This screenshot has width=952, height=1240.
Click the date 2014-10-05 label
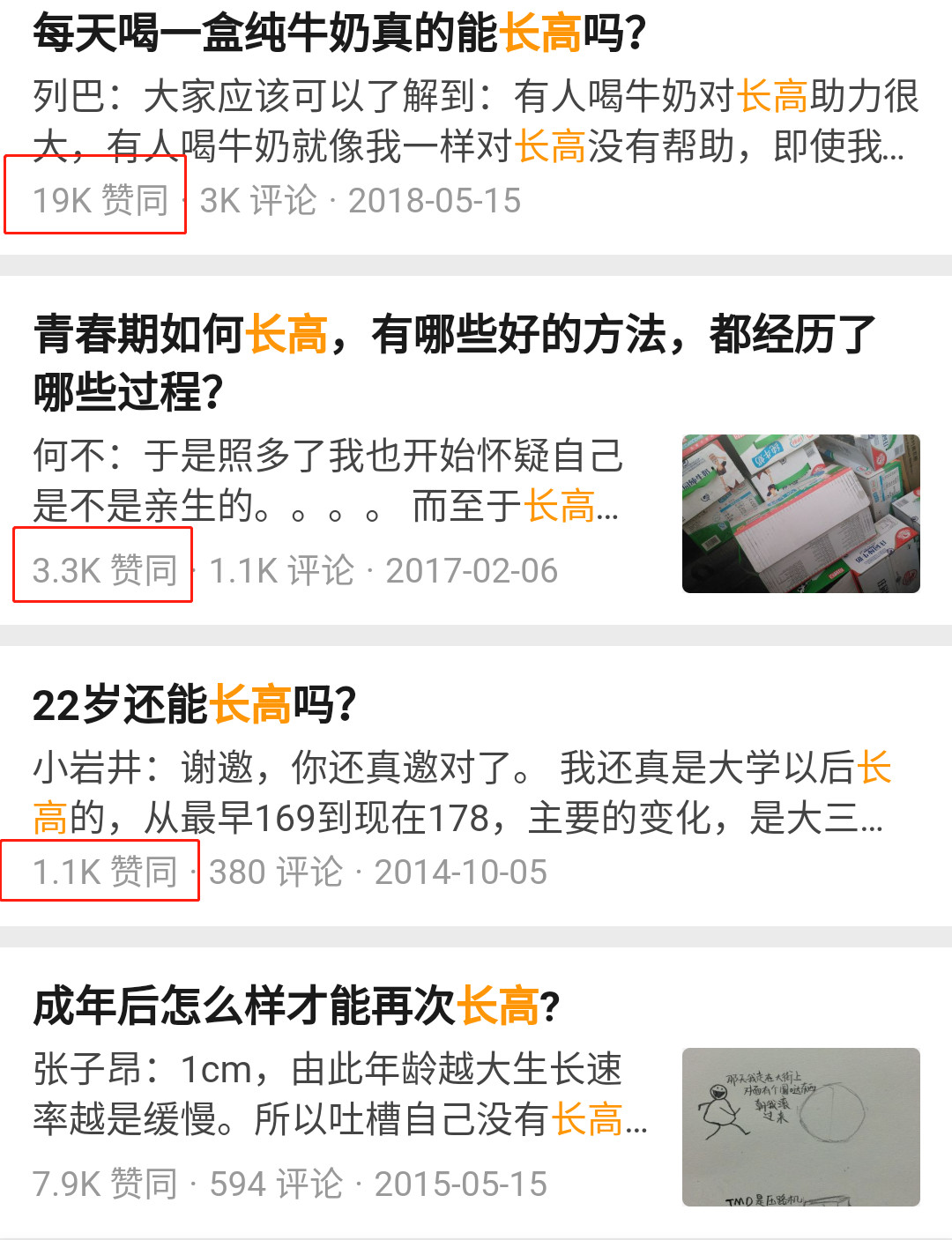pos(458,871)
